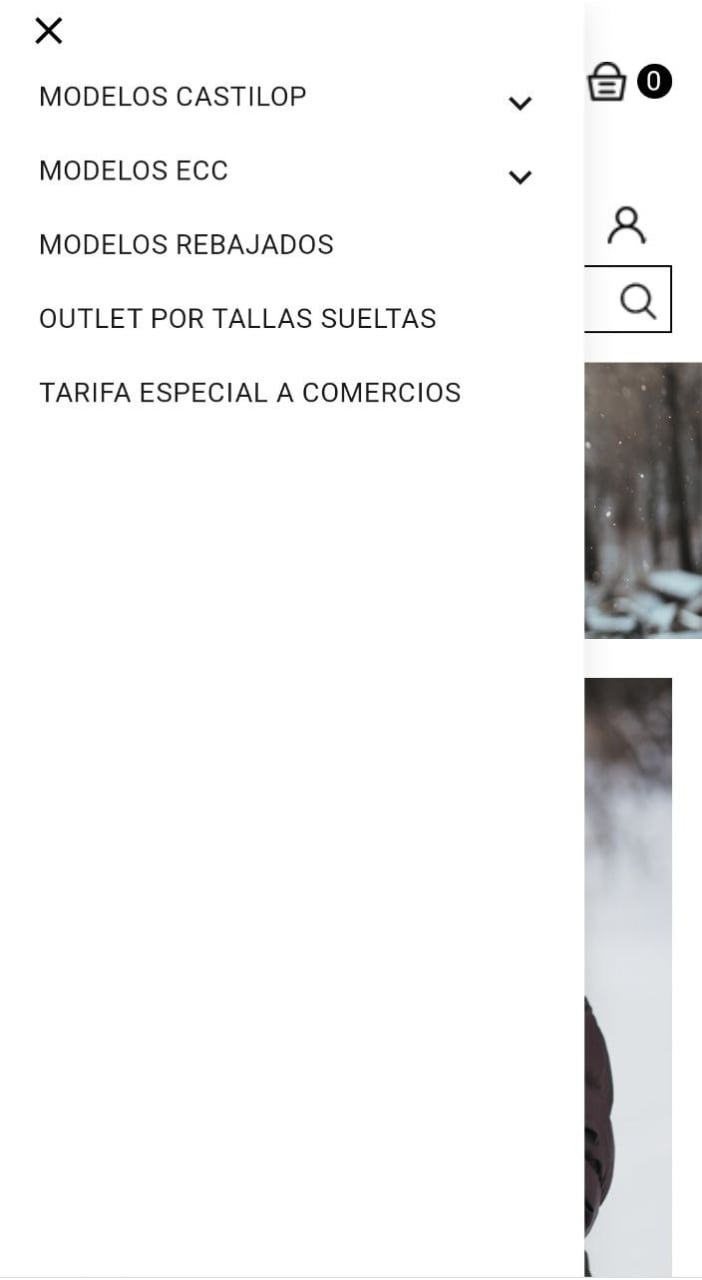This screenshot has width=702, height=1280.
Task: Tap the search magnifier icon
Action: pos(638,300)
